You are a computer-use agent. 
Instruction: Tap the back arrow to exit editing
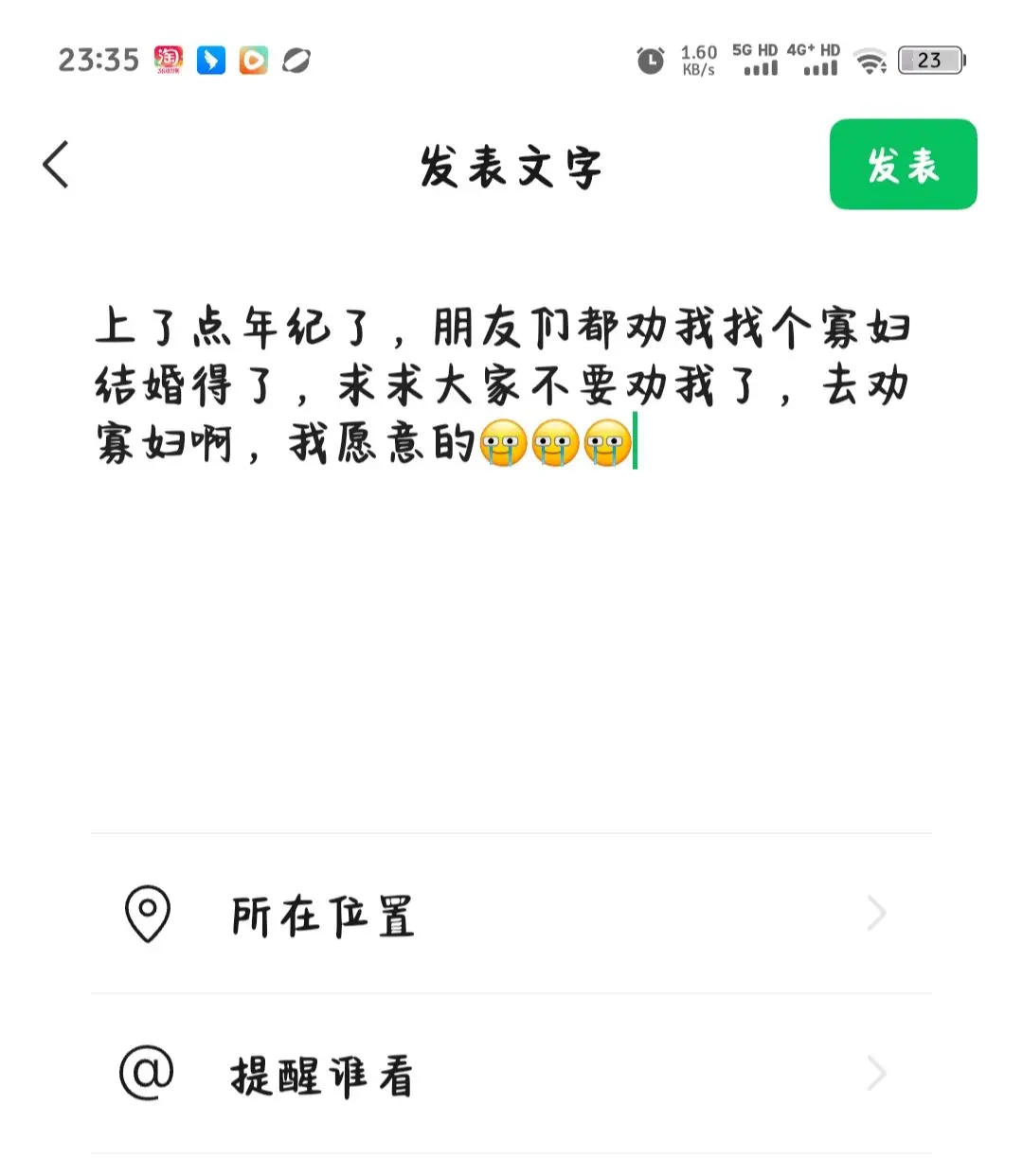tap(55, 163)
